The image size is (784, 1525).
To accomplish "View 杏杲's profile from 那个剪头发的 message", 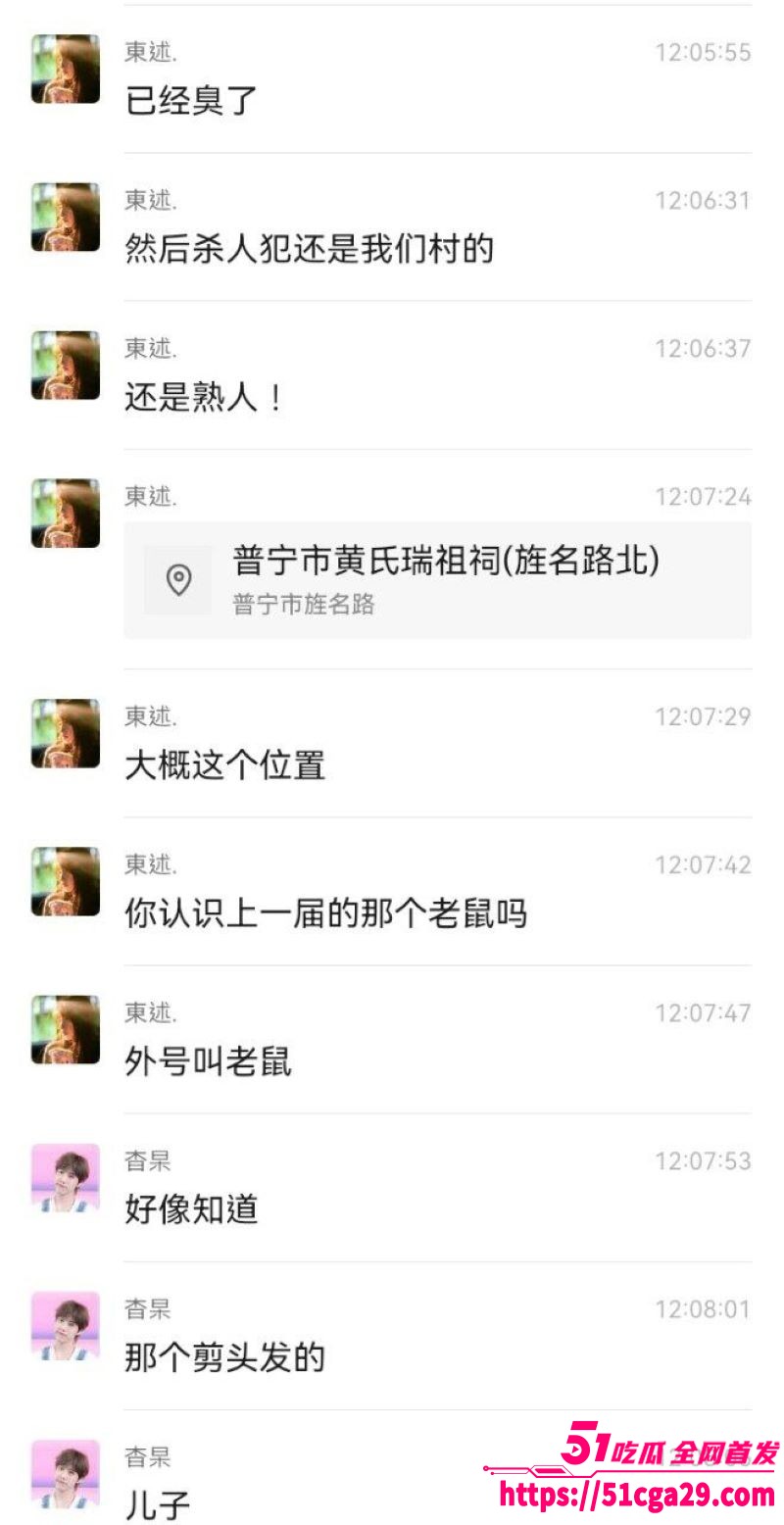I will (x=66, y=1325).
